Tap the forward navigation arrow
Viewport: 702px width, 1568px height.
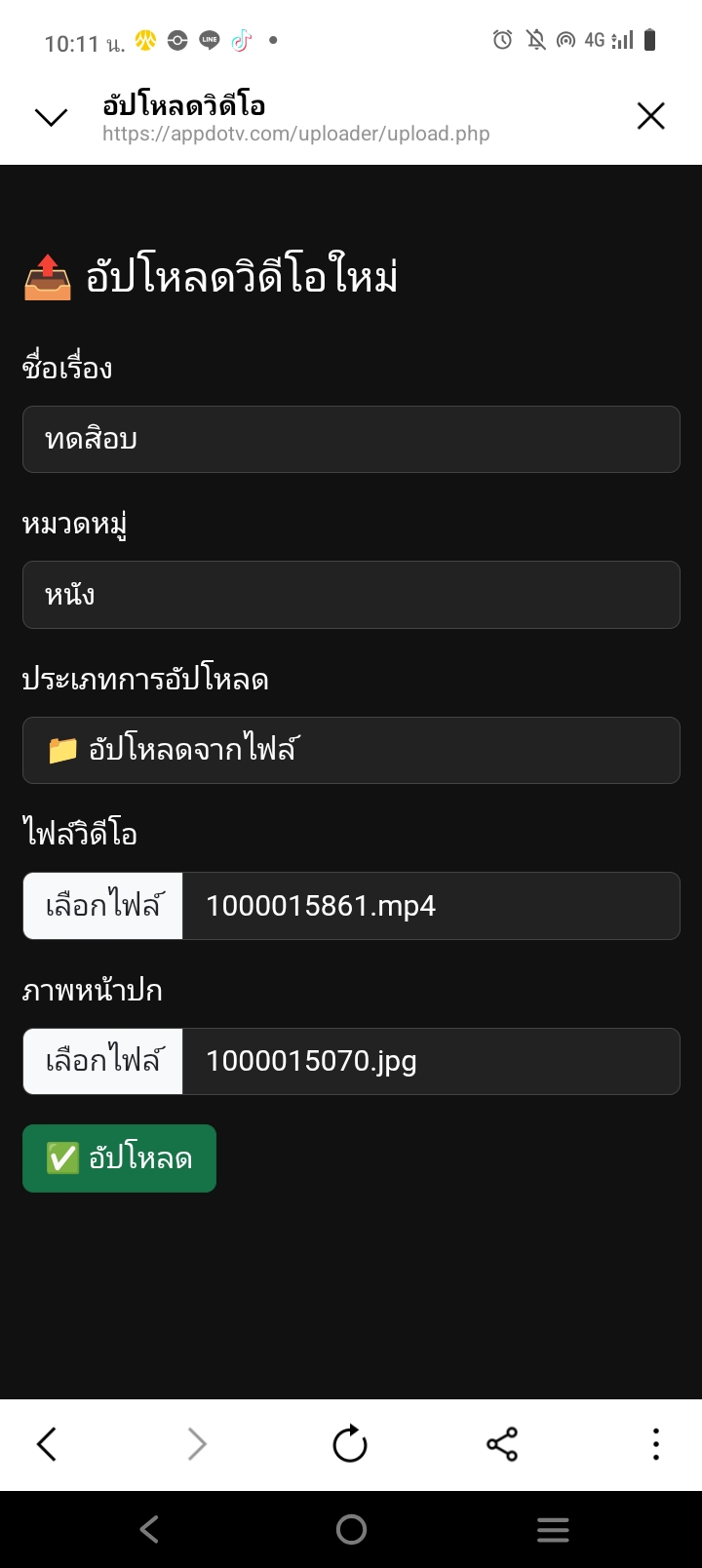coord(197,1444)
